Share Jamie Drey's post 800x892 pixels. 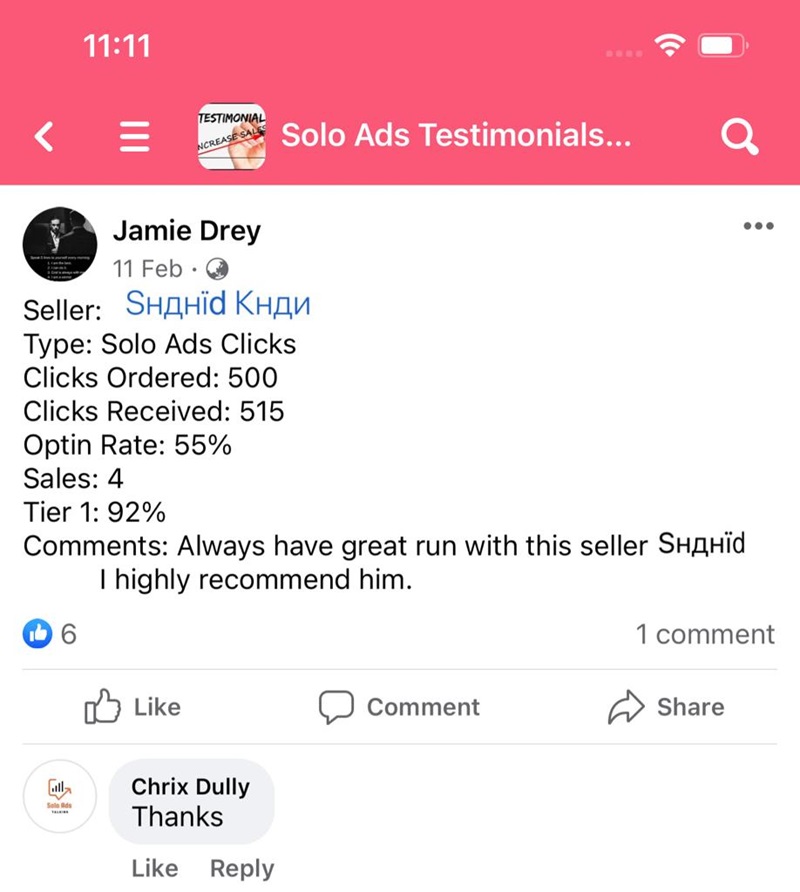(666, 707)
